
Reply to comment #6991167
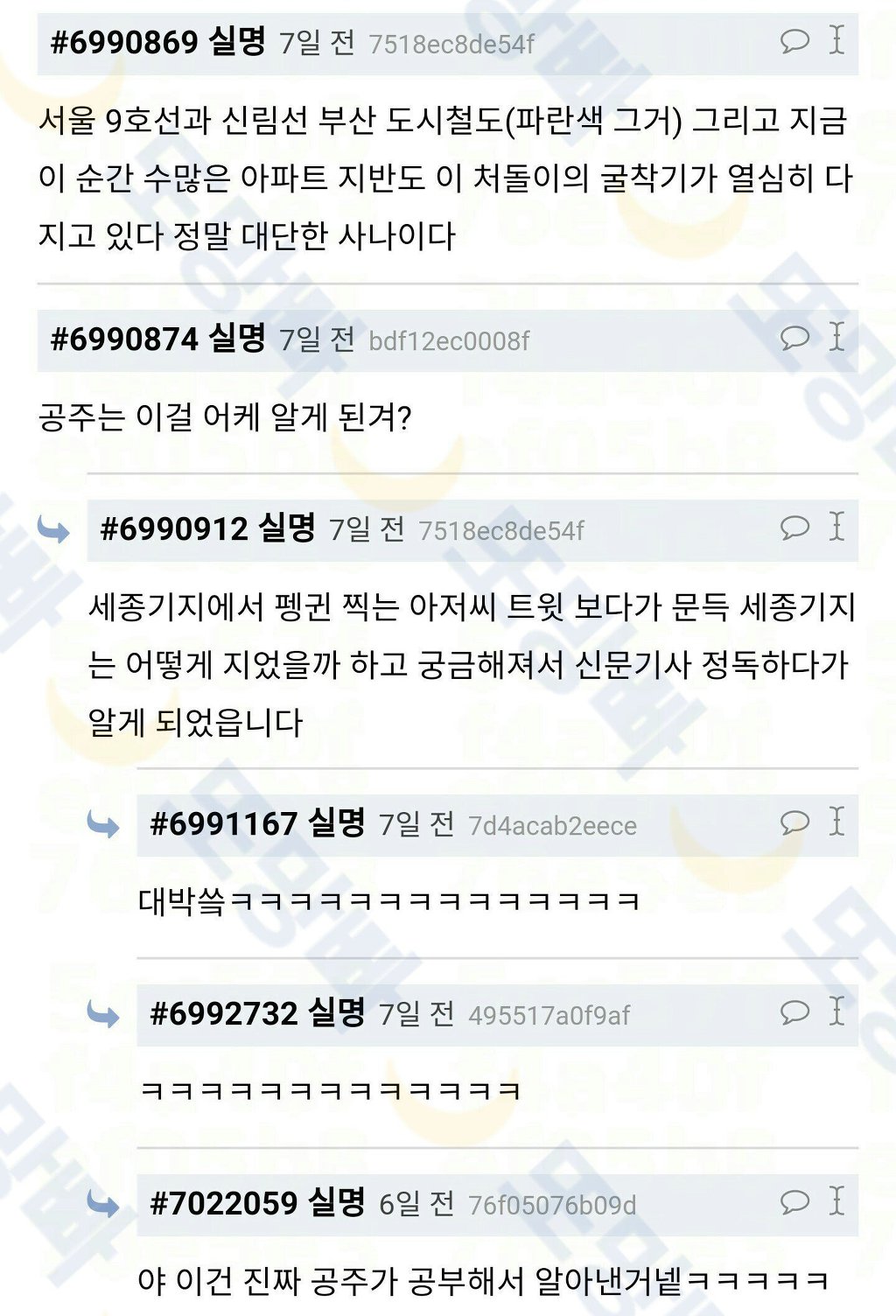pyautogui.click(x=794, y=822)
